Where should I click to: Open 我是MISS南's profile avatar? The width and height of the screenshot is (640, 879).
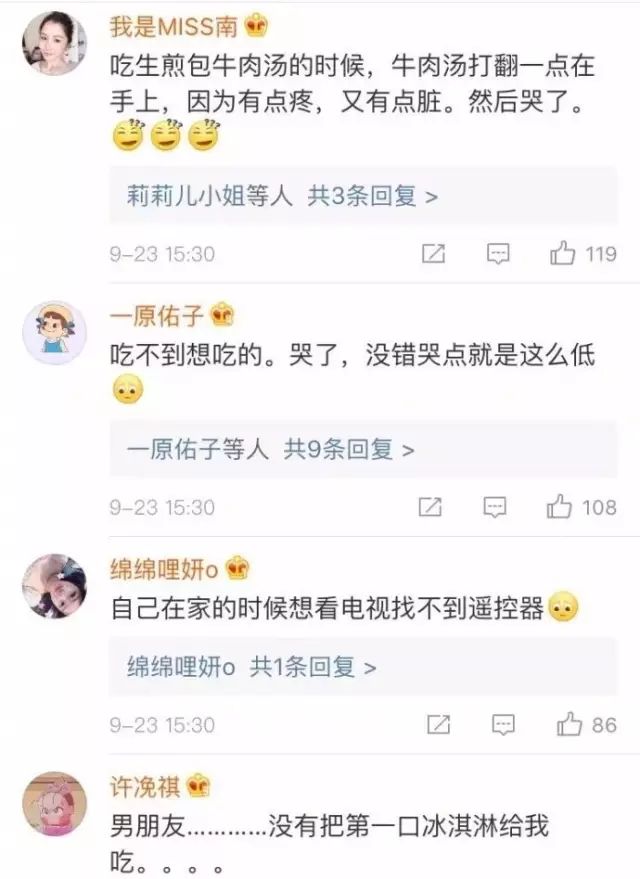[x=54, y=44]
